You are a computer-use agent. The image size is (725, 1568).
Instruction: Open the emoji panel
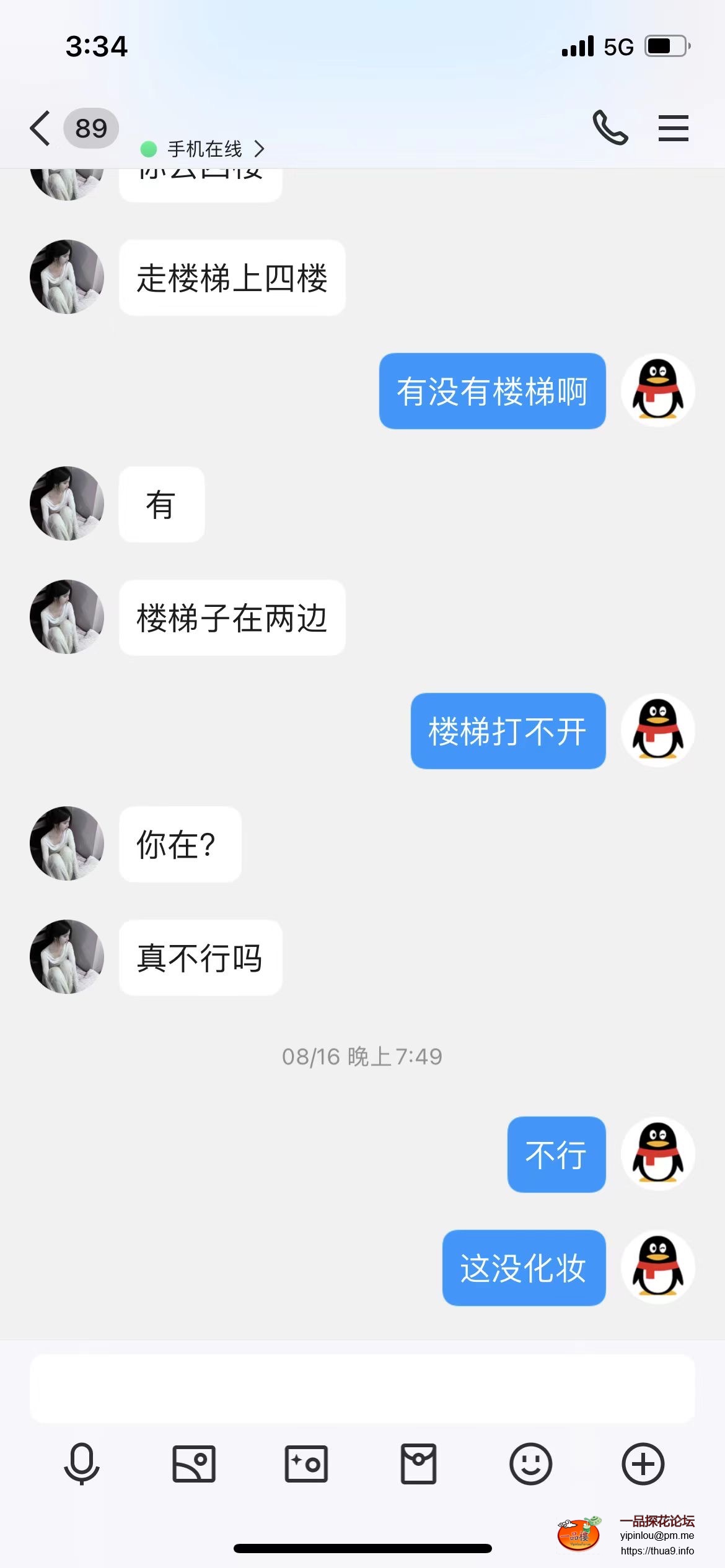coord(530,1464)
